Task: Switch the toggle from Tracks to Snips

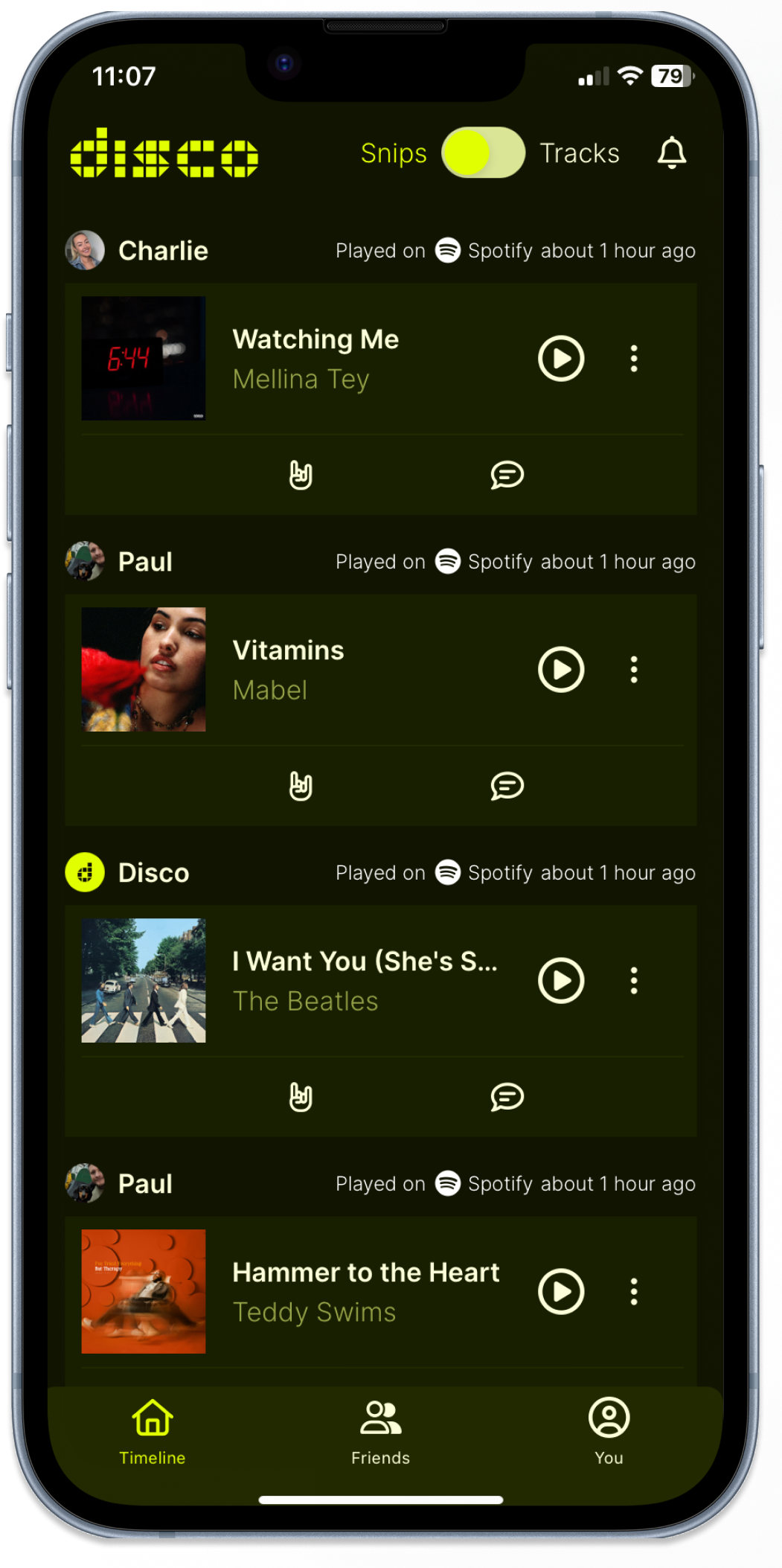Action: (x=482, y=153)
